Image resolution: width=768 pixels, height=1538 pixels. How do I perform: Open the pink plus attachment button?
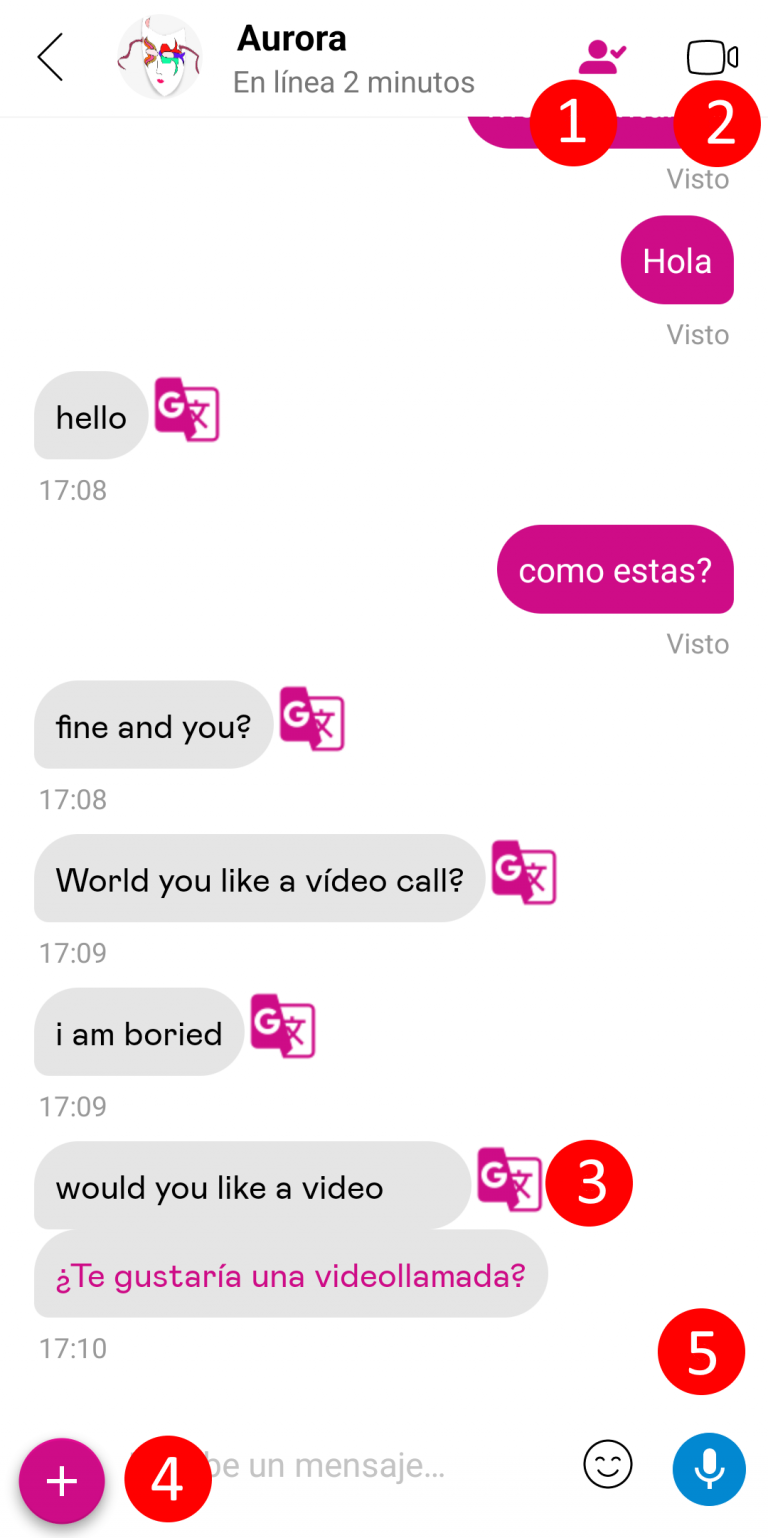[62, 1481]
